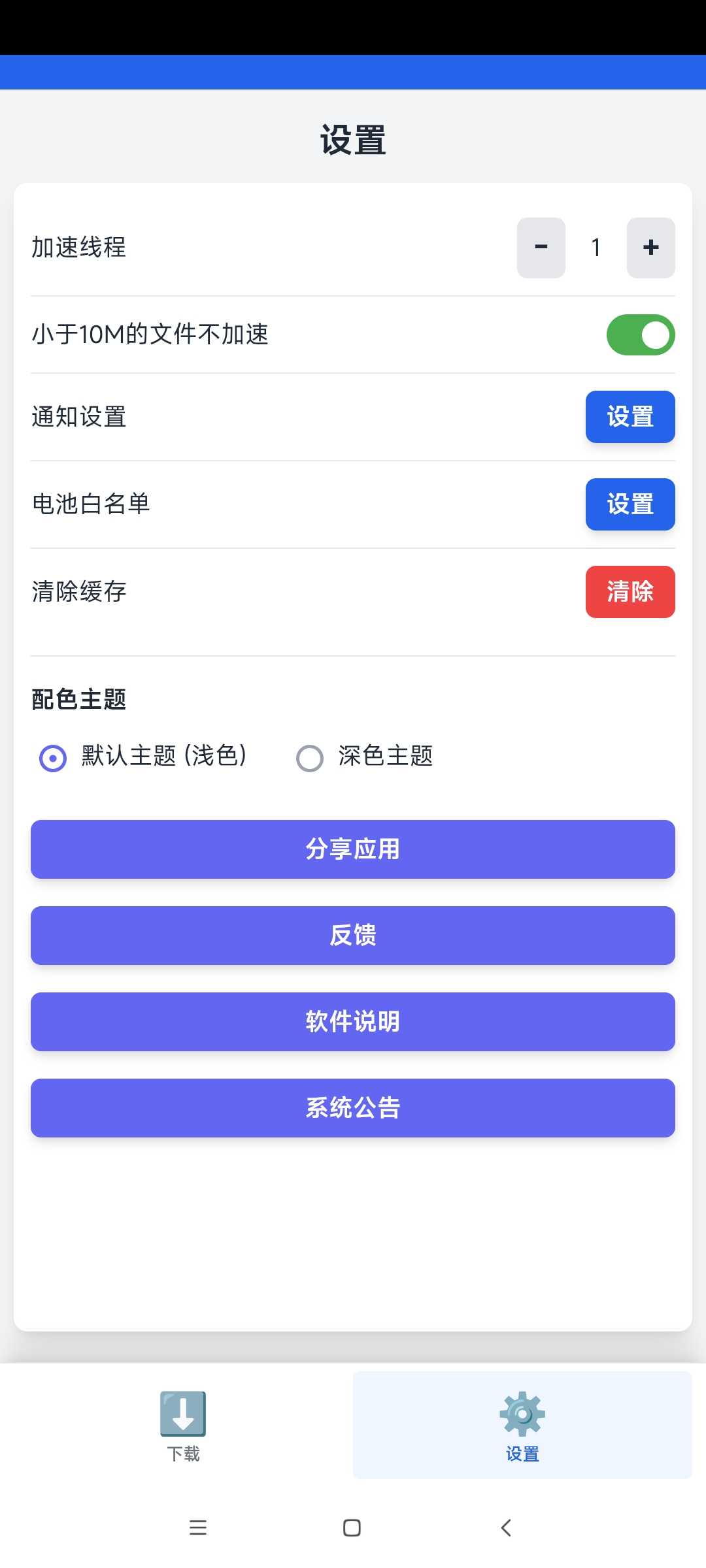Switch to the 下载 tab
This screenshot has height=1568, width=706.
pos(183,1426)
